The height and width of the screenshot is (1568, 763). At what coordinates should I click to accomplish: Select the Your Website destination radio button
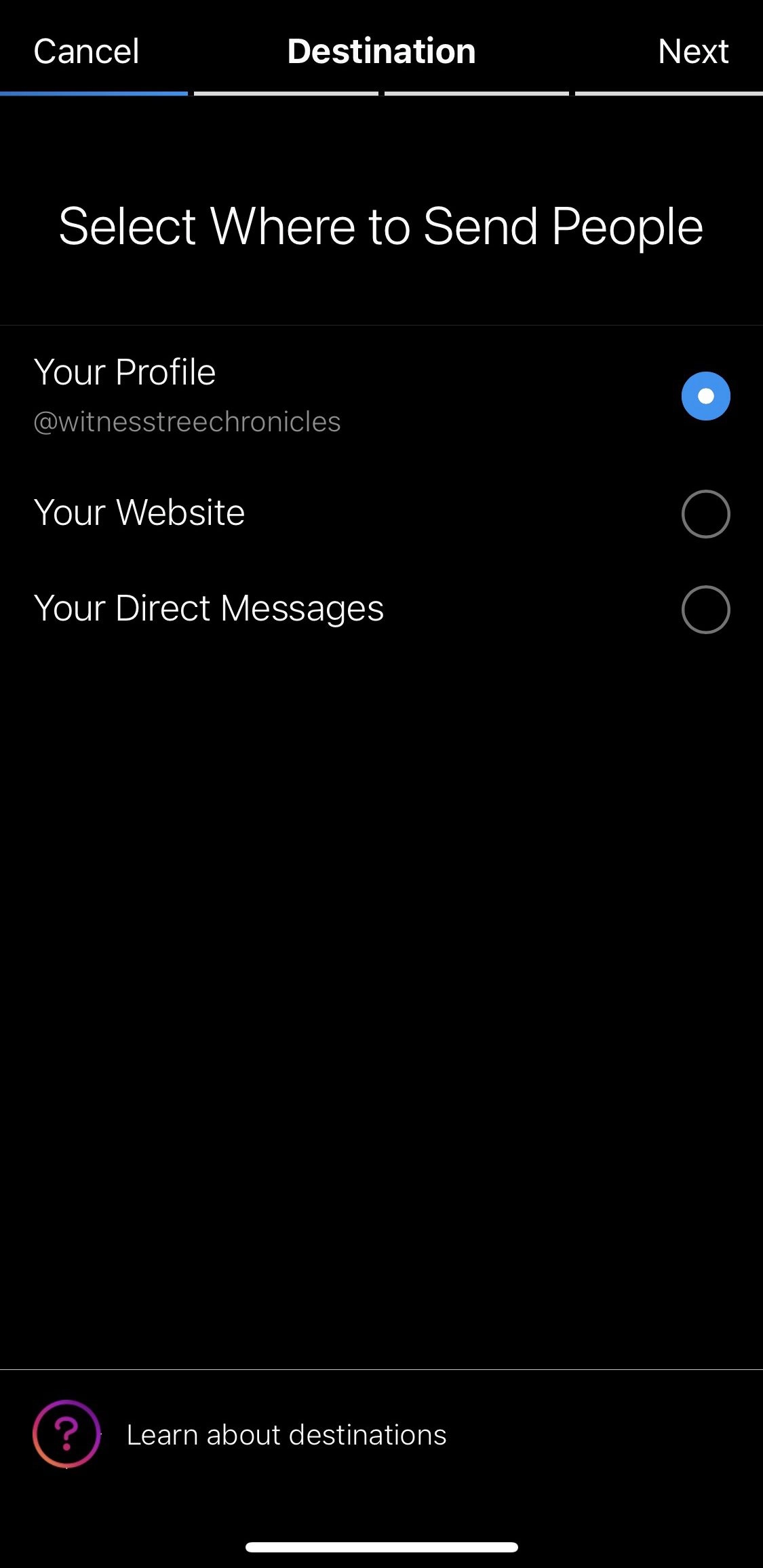coord(705,513)
